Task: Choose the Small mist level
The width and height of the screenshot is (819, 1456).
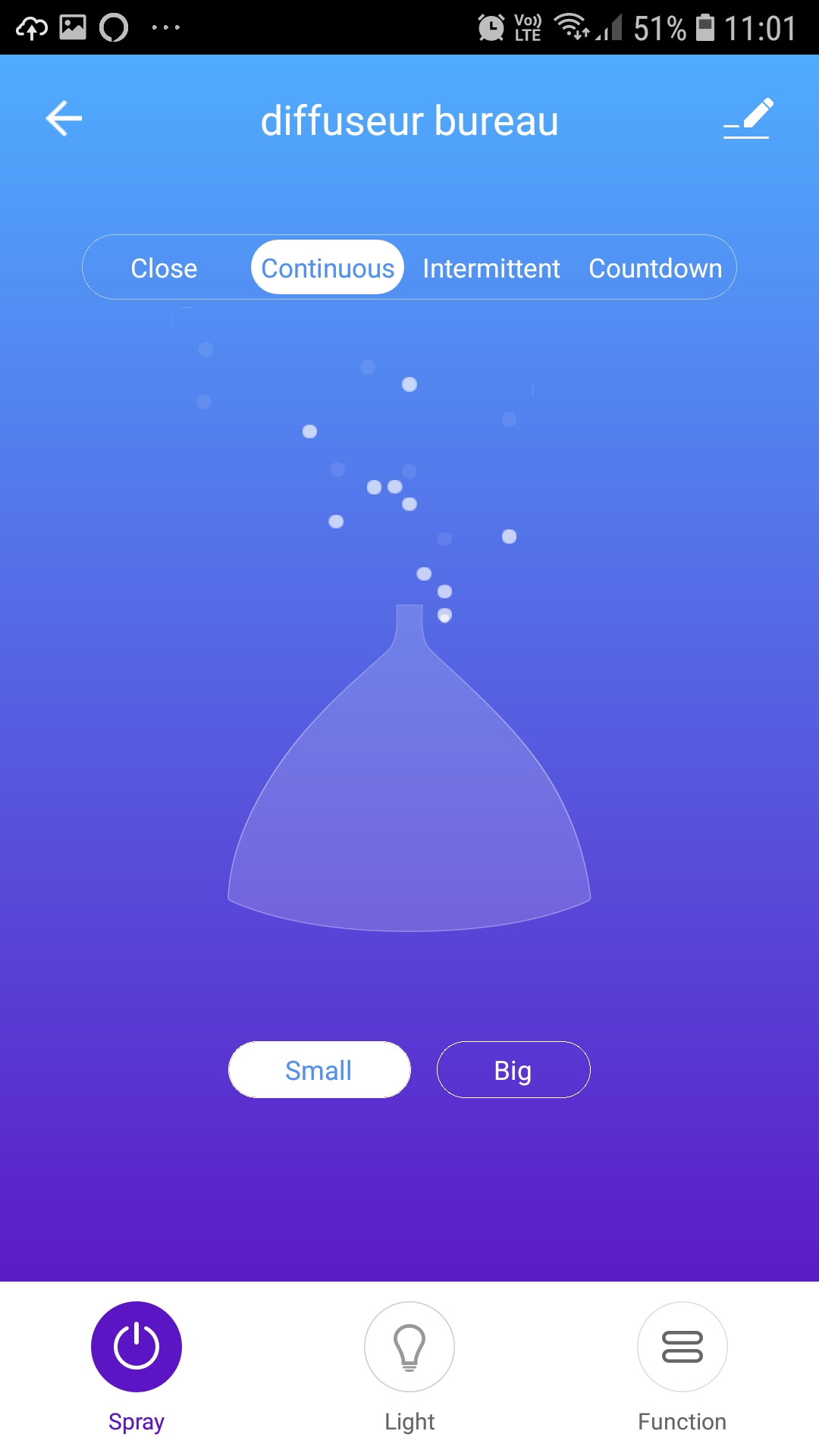Action: 319,1070
